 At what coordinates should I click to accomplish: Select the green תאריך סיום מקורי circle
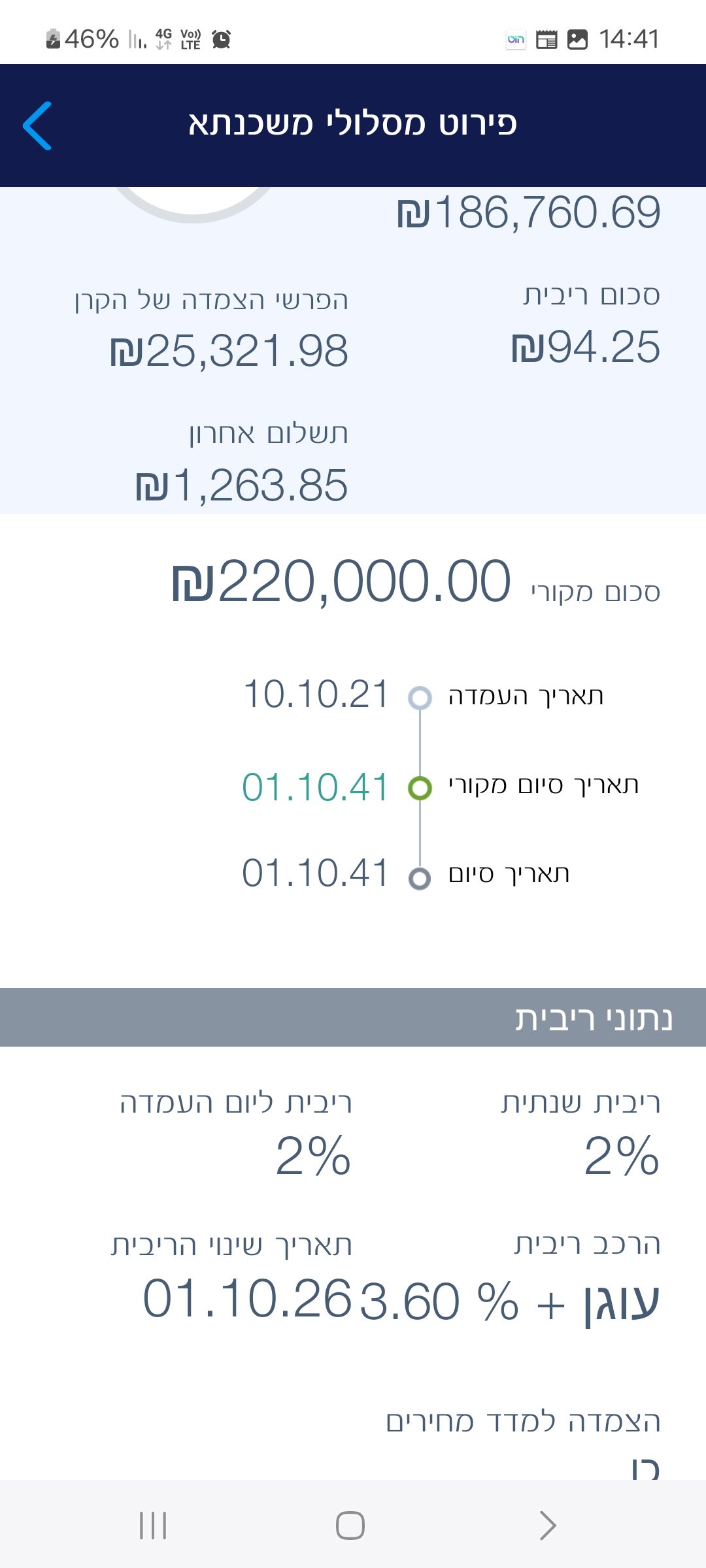420,789
